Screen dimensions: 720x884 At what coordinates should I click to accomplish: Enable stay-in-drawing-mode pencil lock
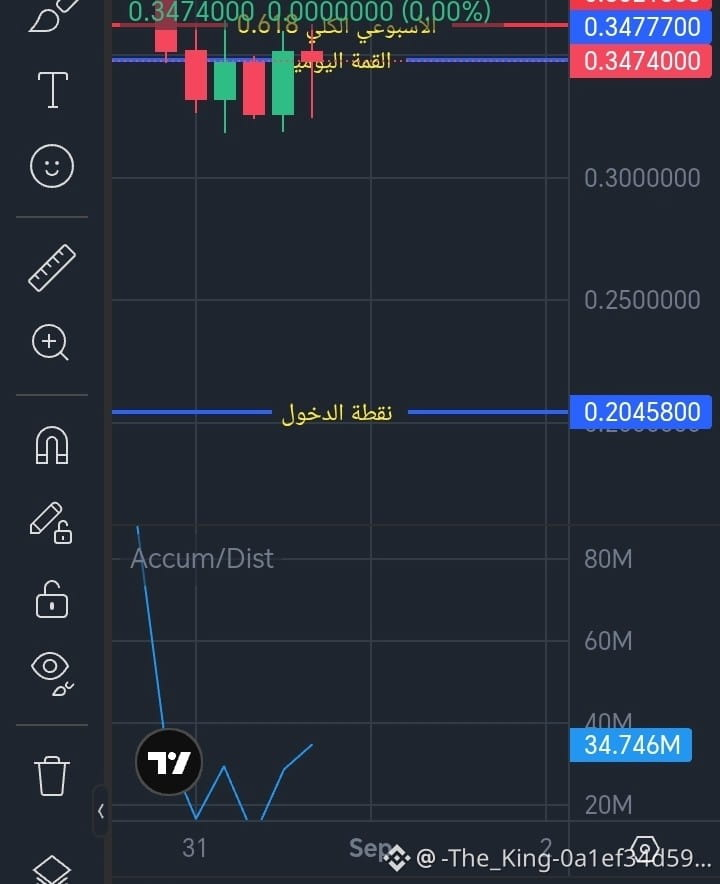pos(51,523)
